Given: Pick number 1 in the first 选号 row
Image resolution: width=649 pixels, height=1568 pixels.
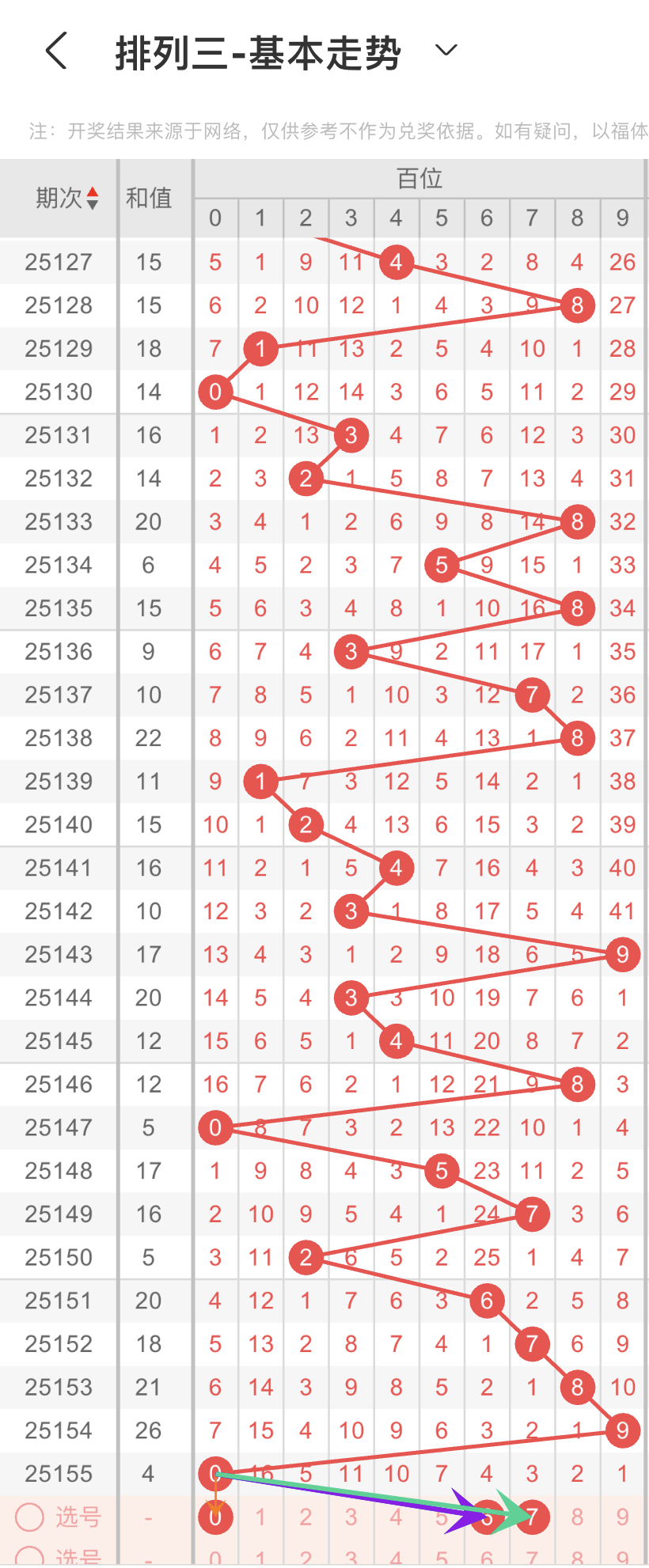Looking at the screenshot, I should pyautogui.click(x=260, y=1517).
